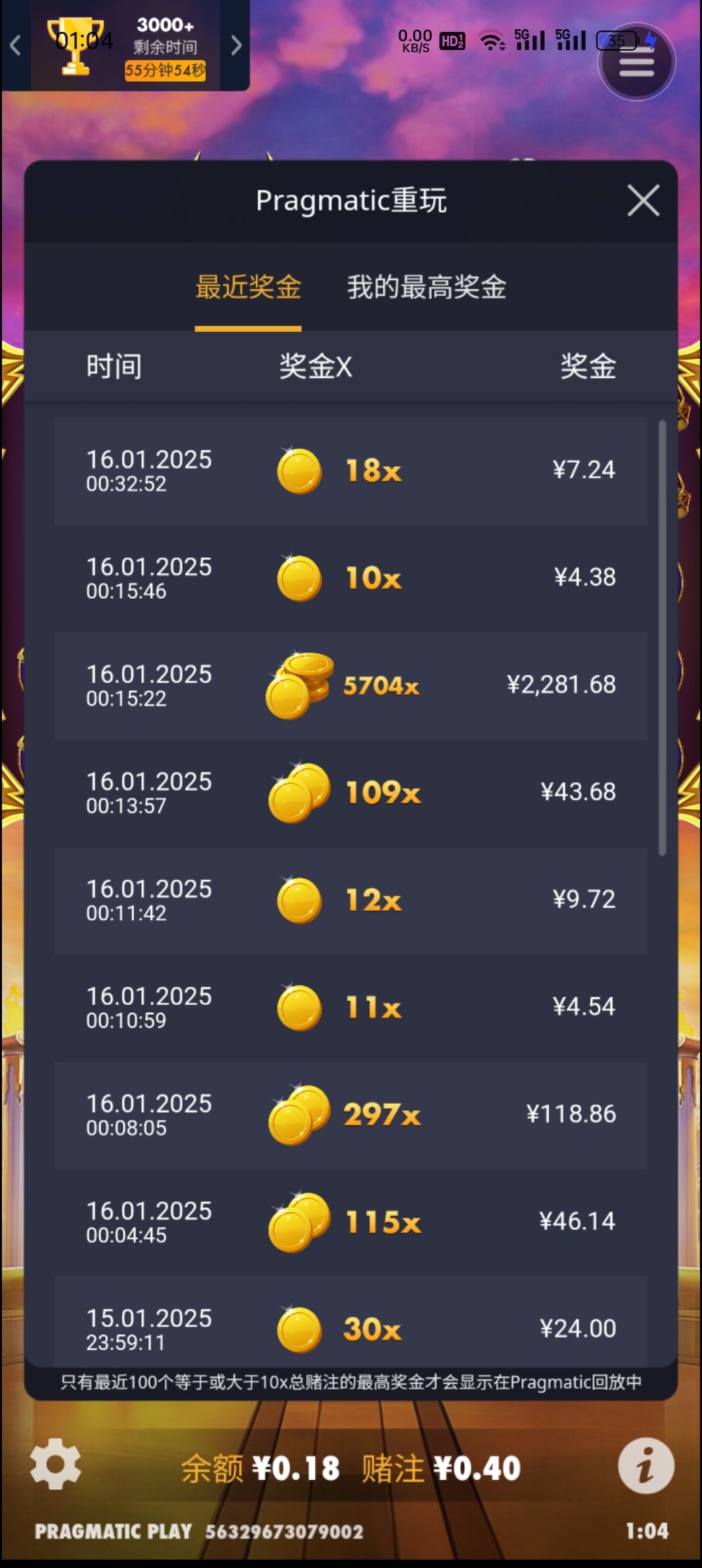Screen dimensions: 702x1568
Task: Replay the 115x win of ¥46.14
Action: click(x=351, y=1222)
